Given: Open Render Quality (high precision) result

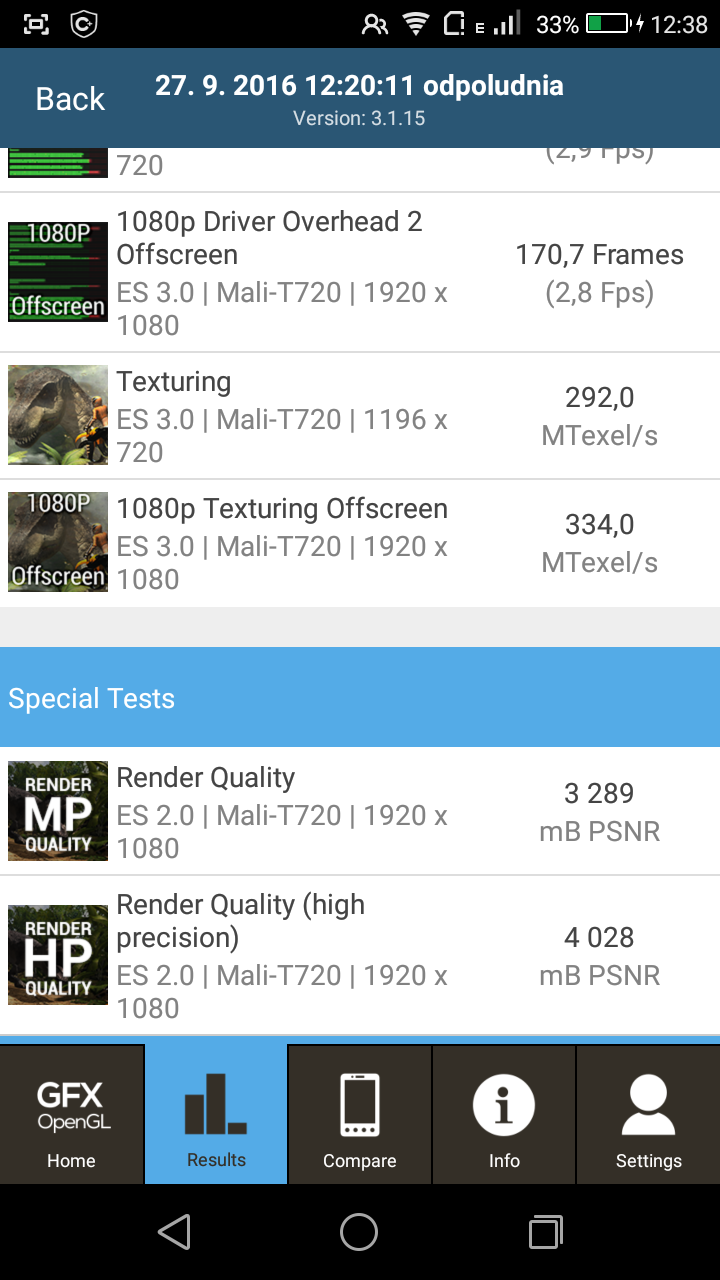Looking at the screenshot, I should pos(360,955).
